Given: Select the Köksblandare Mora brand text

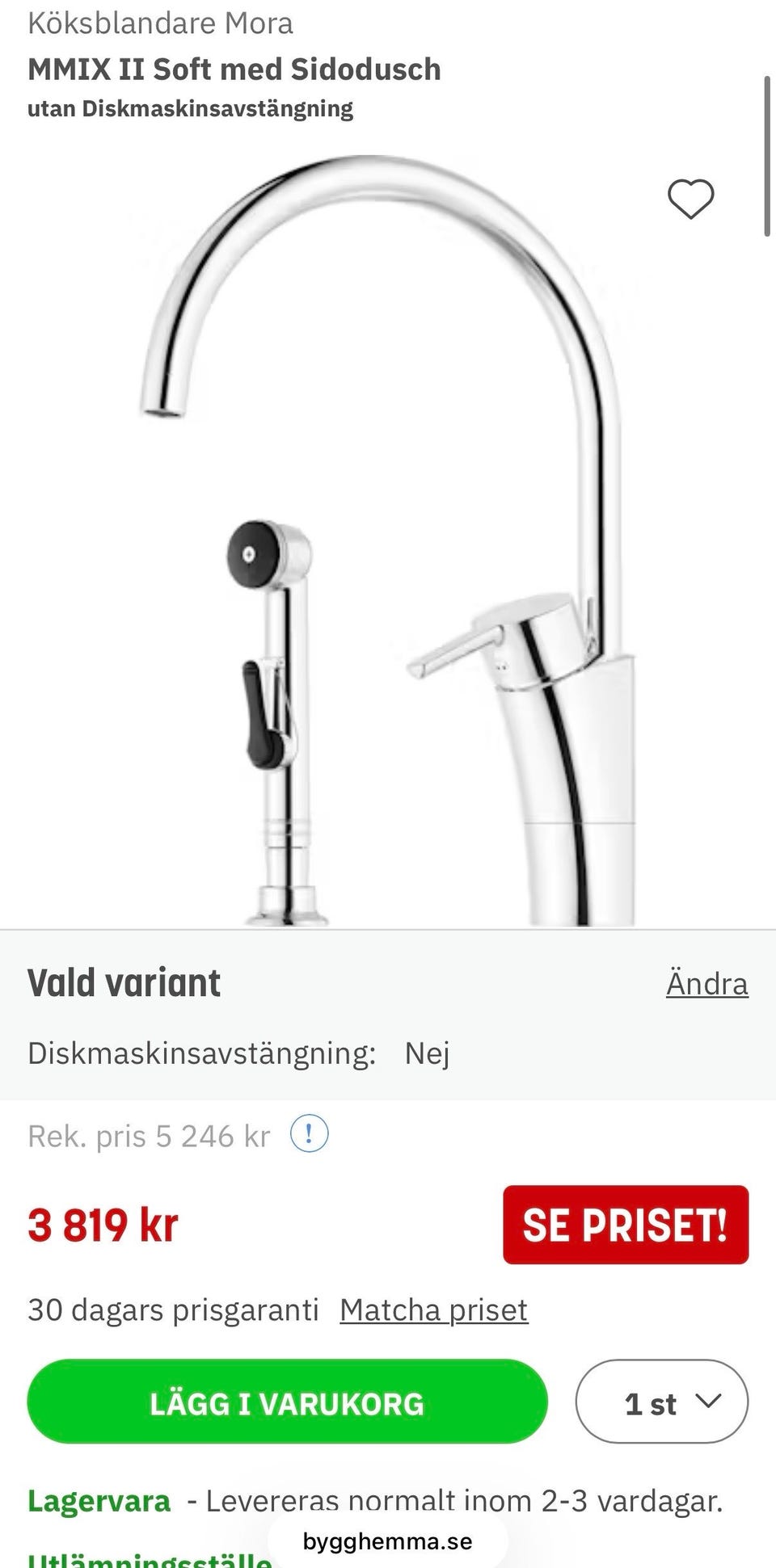Looking at the screenshot, I should [160, 23].
